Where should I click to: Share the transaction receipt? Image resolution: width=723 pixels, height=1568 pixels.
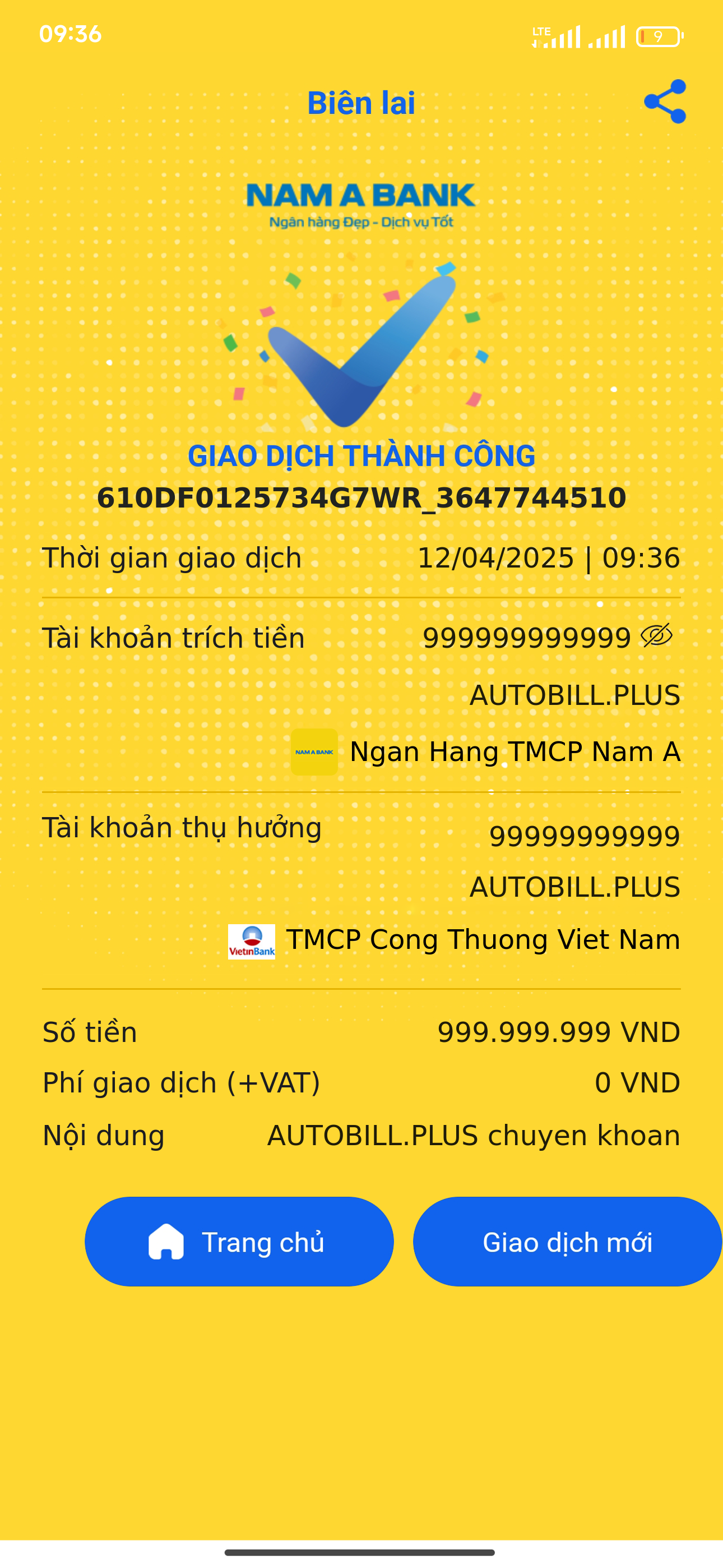coord(665,102)
